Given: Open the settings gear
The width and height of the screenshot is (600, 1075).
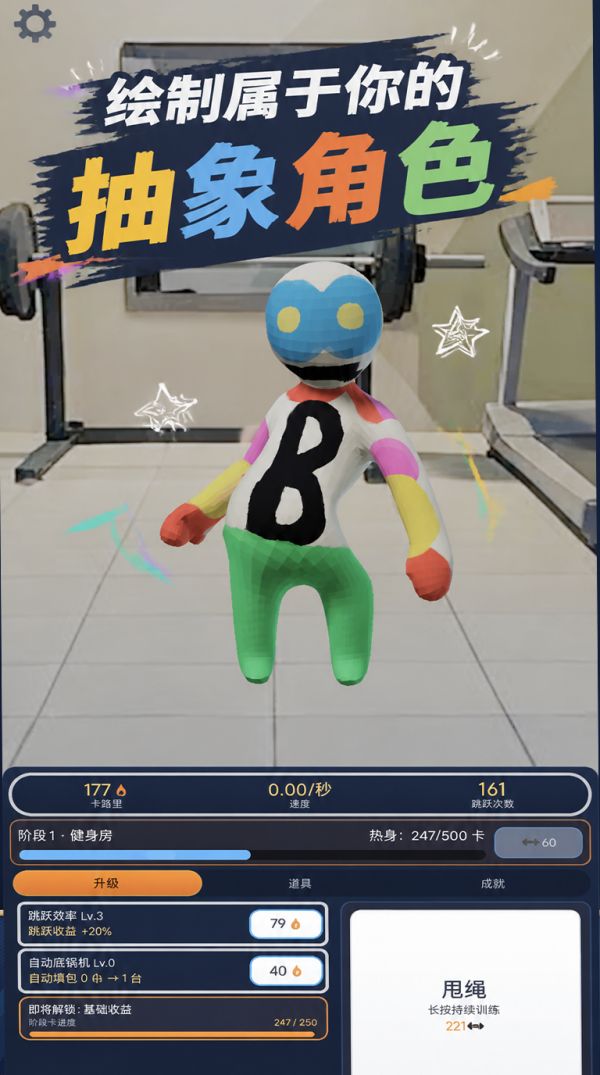Looking at the screenshot, I should tap(34, 24).
